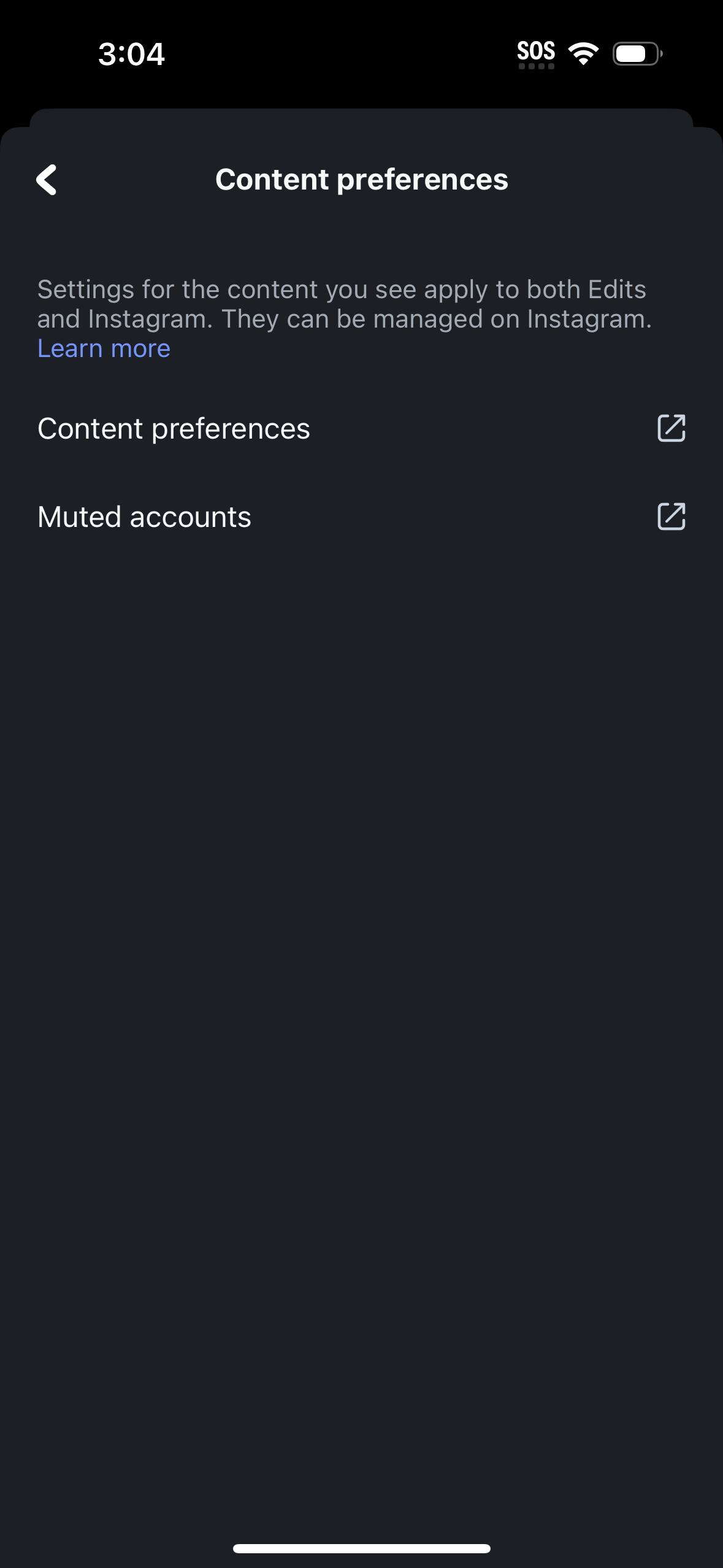Return to previous screen with back arrow
The image size is (723, 1568).
(x=47, y=180)
